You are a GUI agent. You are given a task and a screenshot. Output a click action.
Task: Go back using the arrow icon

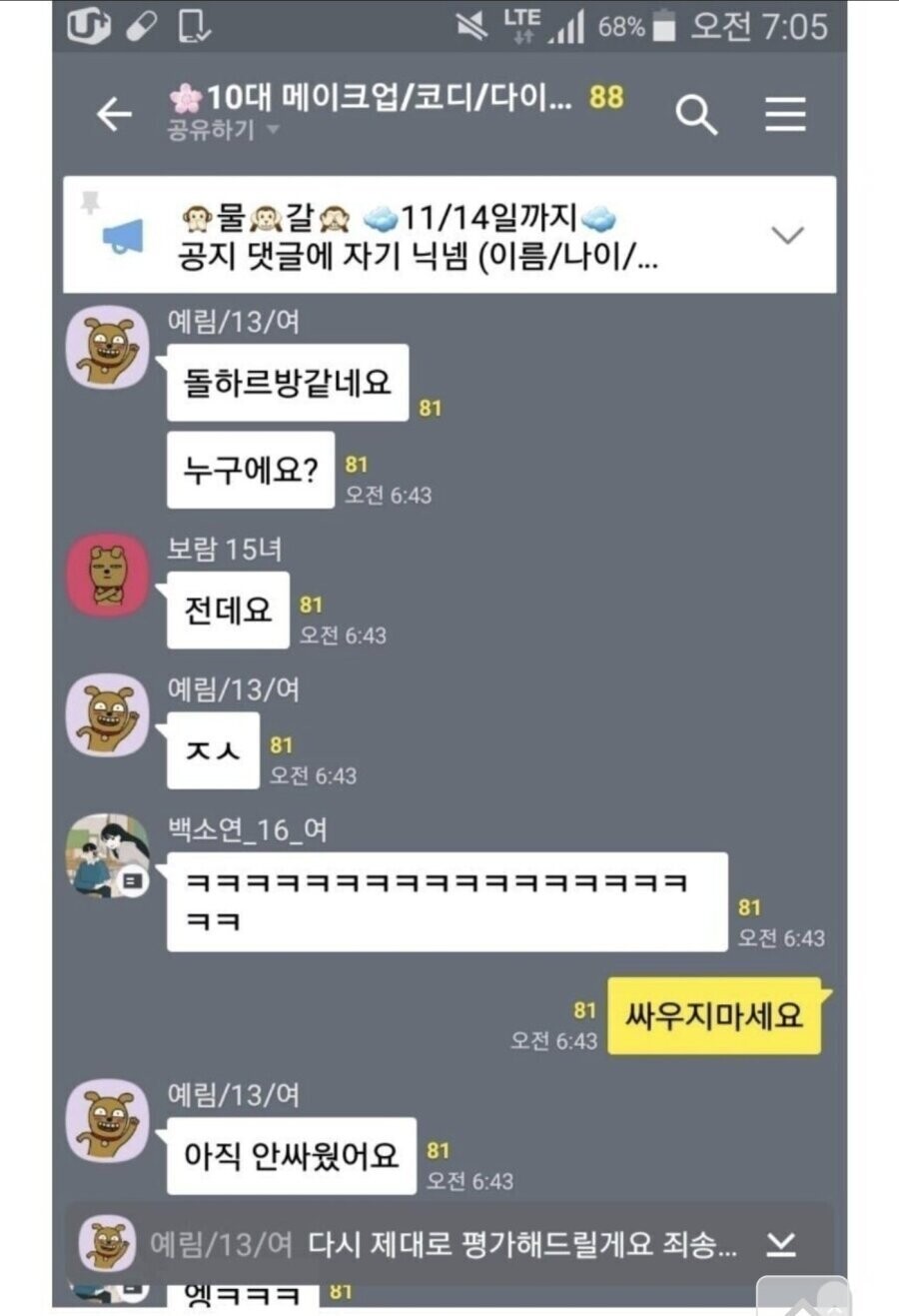(114, 115)
